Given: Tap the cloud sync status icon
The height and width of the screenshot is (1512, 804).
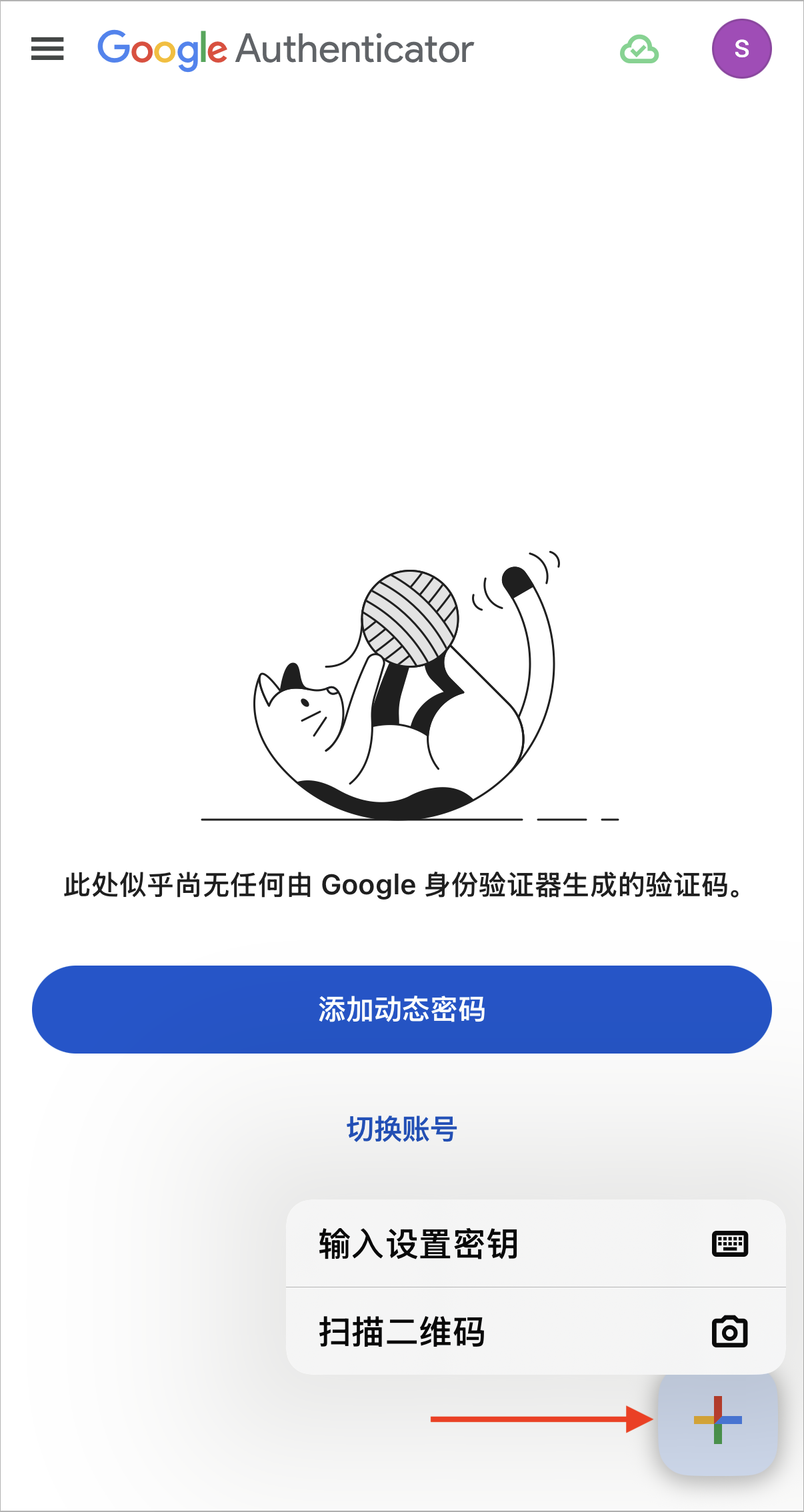Looking at the screenshot, I should coord(639,49).
